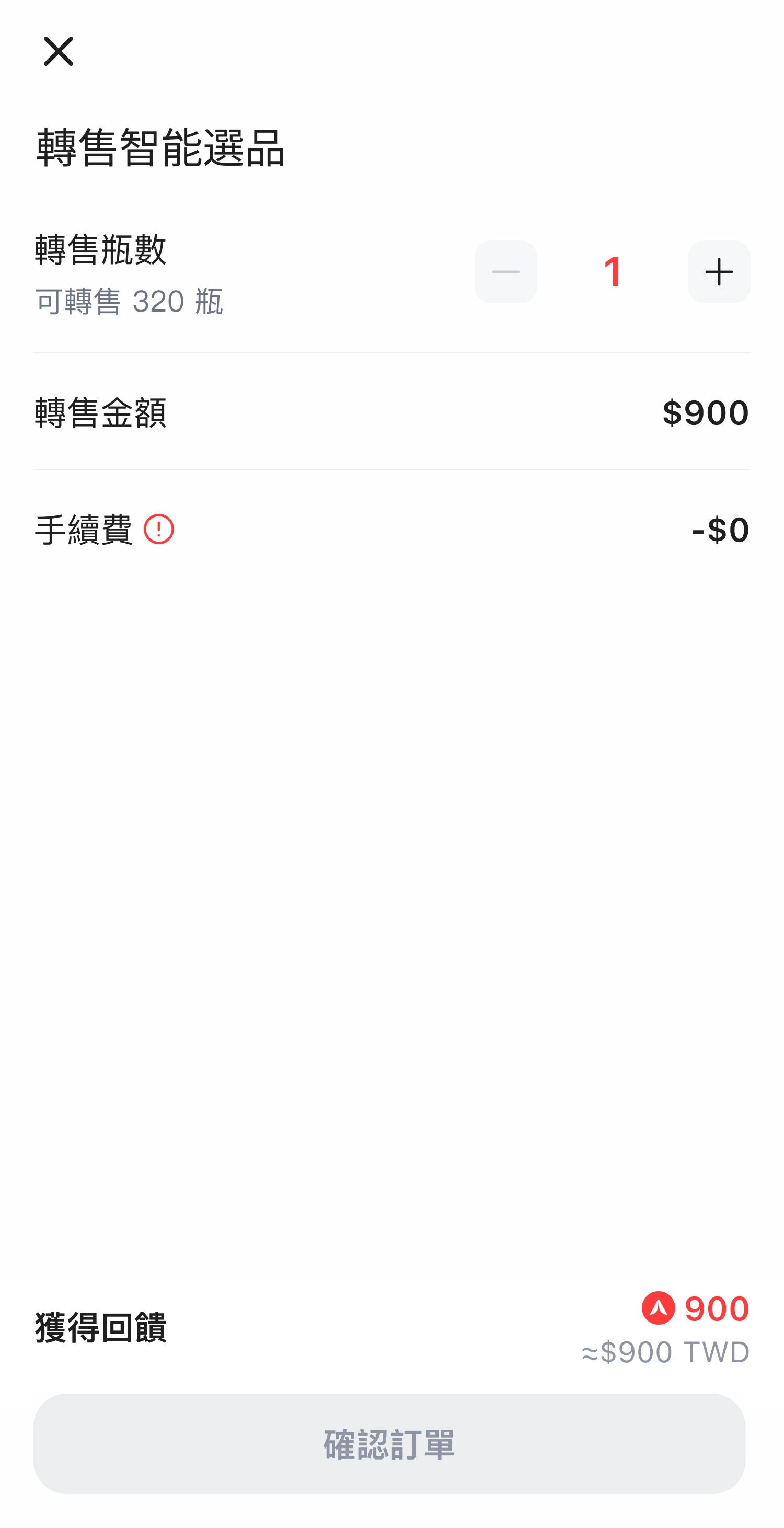Select the red quantity number 1
Viewport: 784px width, 1528px height.
612,272
